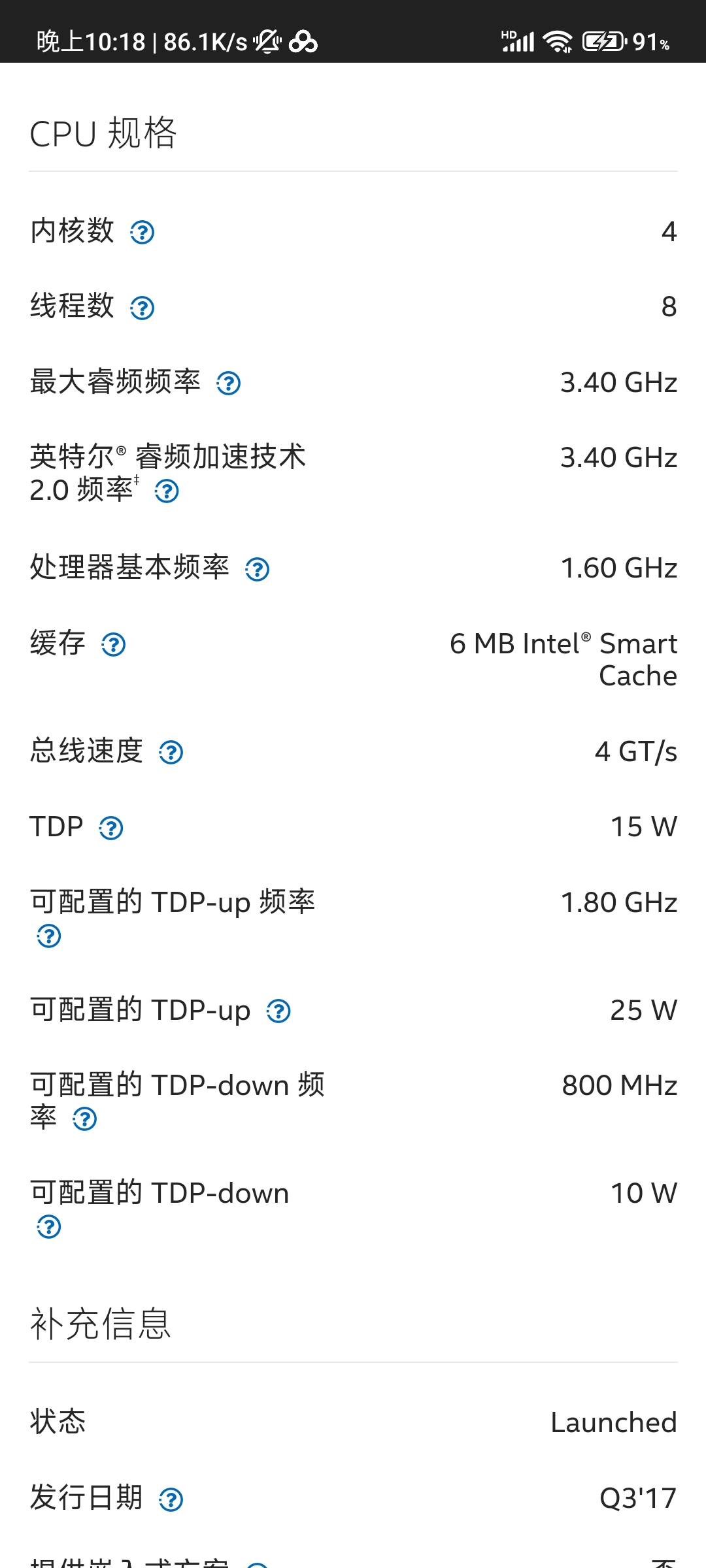Tap the question mark next to 处理器基本频率
The width and height of the screenshot is (706, 1568).
[257, 570]
